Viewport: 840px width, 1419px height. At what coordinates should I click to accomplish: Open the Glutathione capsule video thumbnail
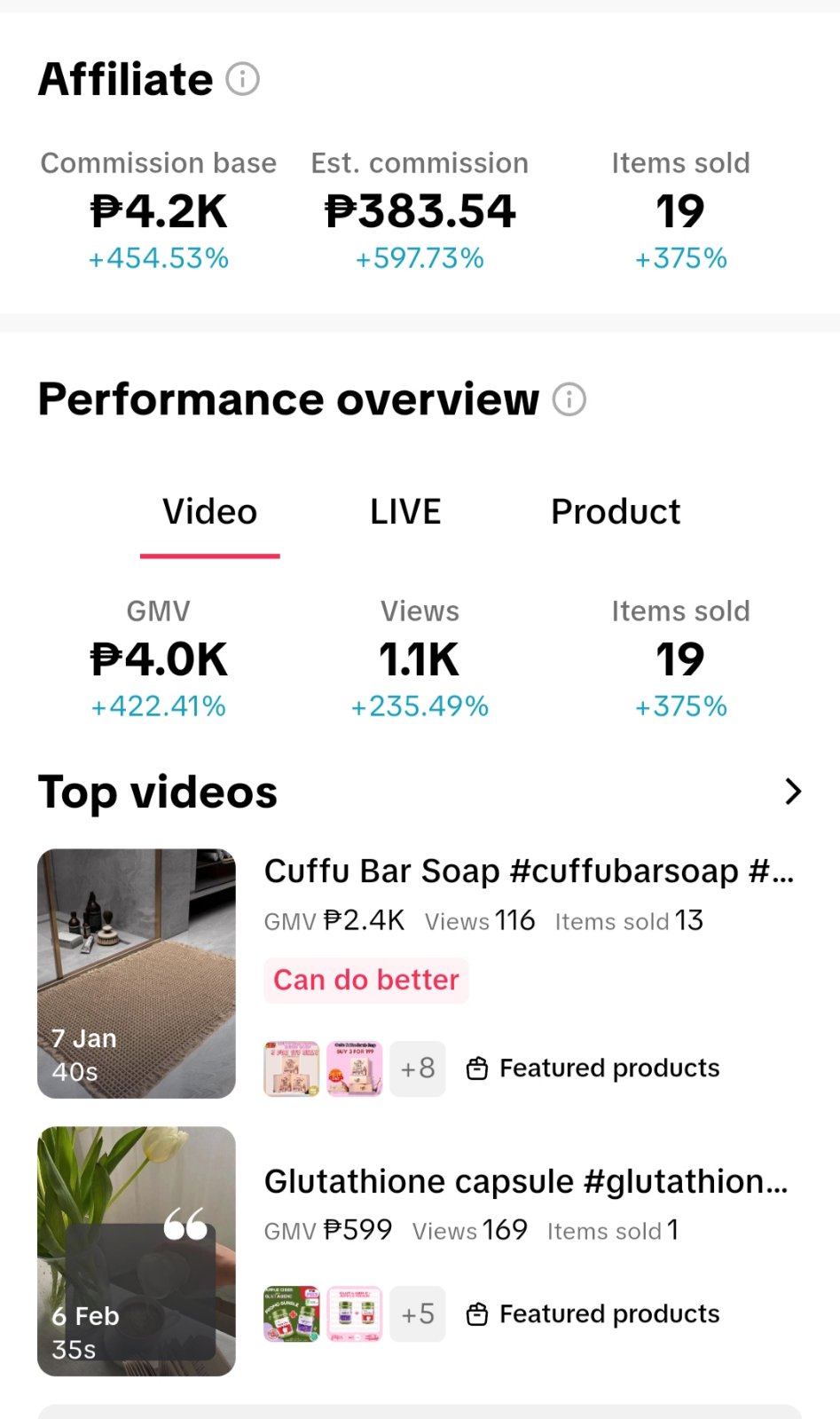[x=137, y=1250]
